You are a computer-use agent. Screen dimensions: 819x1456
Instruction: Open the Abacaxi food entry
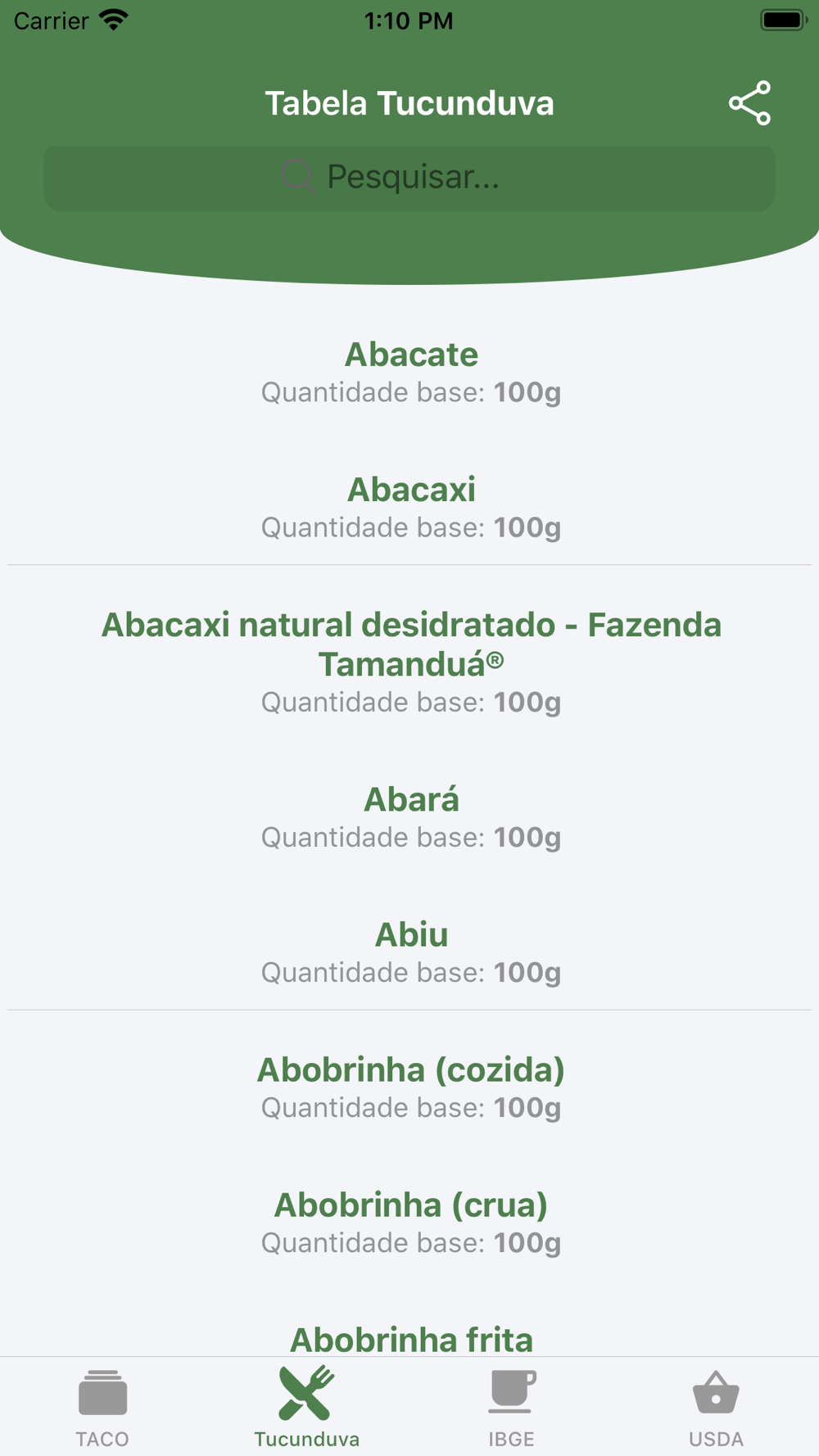pos(409,507)
